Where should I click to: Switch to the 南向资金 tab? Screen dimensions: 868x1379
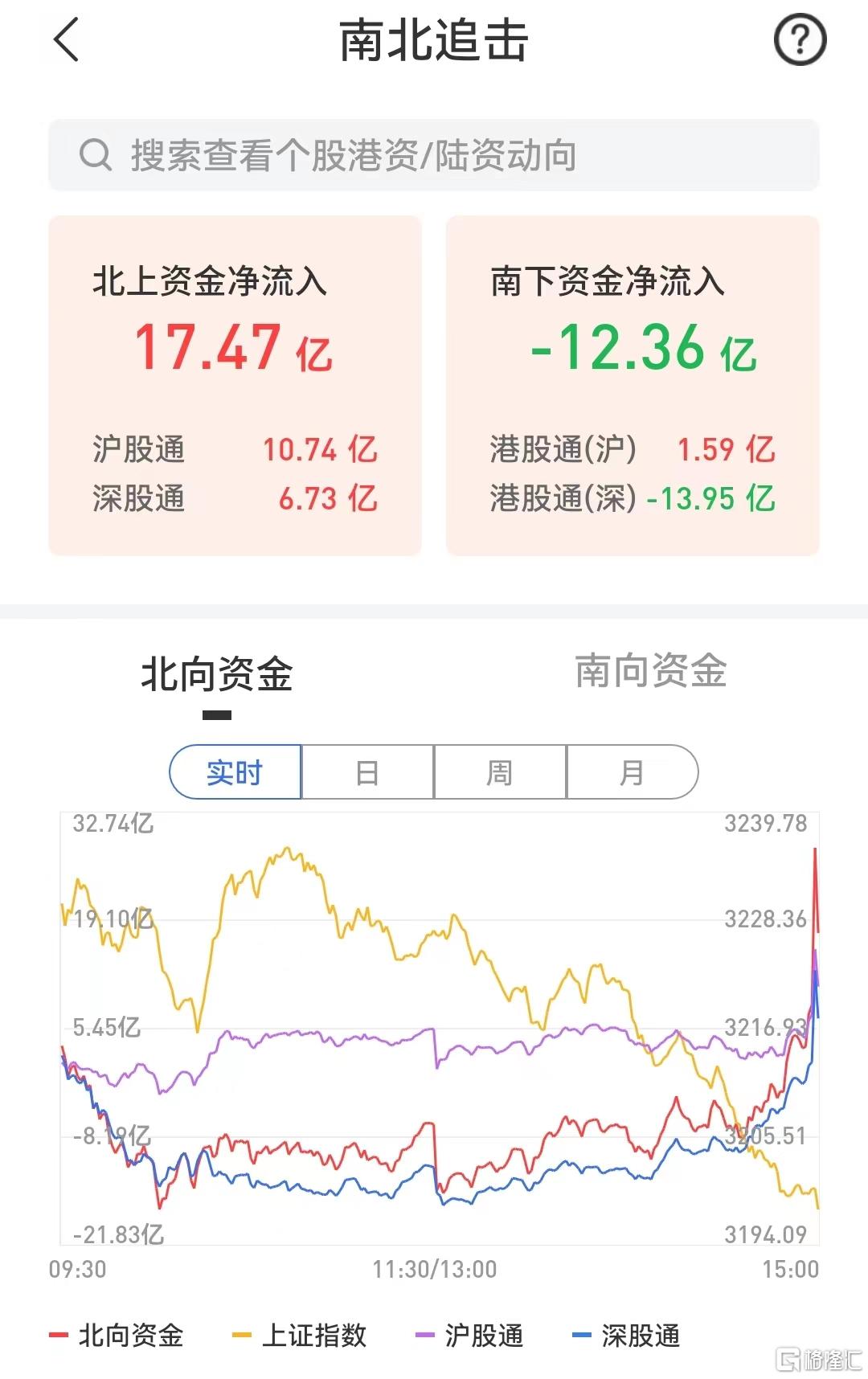[650, 671]
